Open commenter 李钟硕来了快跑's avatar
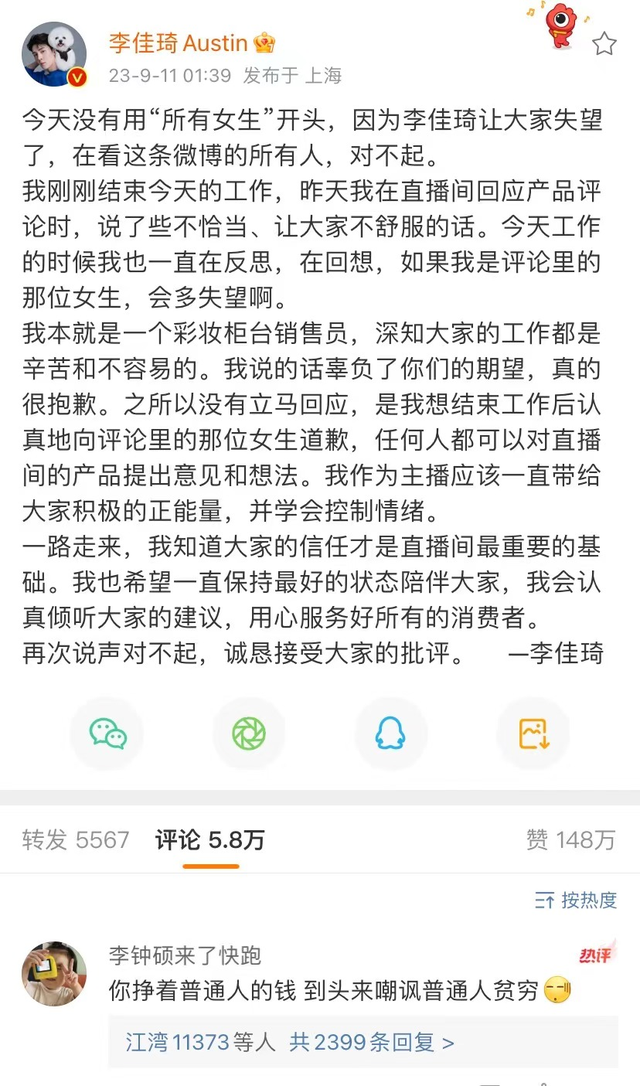Screen dimensions: 640x1086 54,973
